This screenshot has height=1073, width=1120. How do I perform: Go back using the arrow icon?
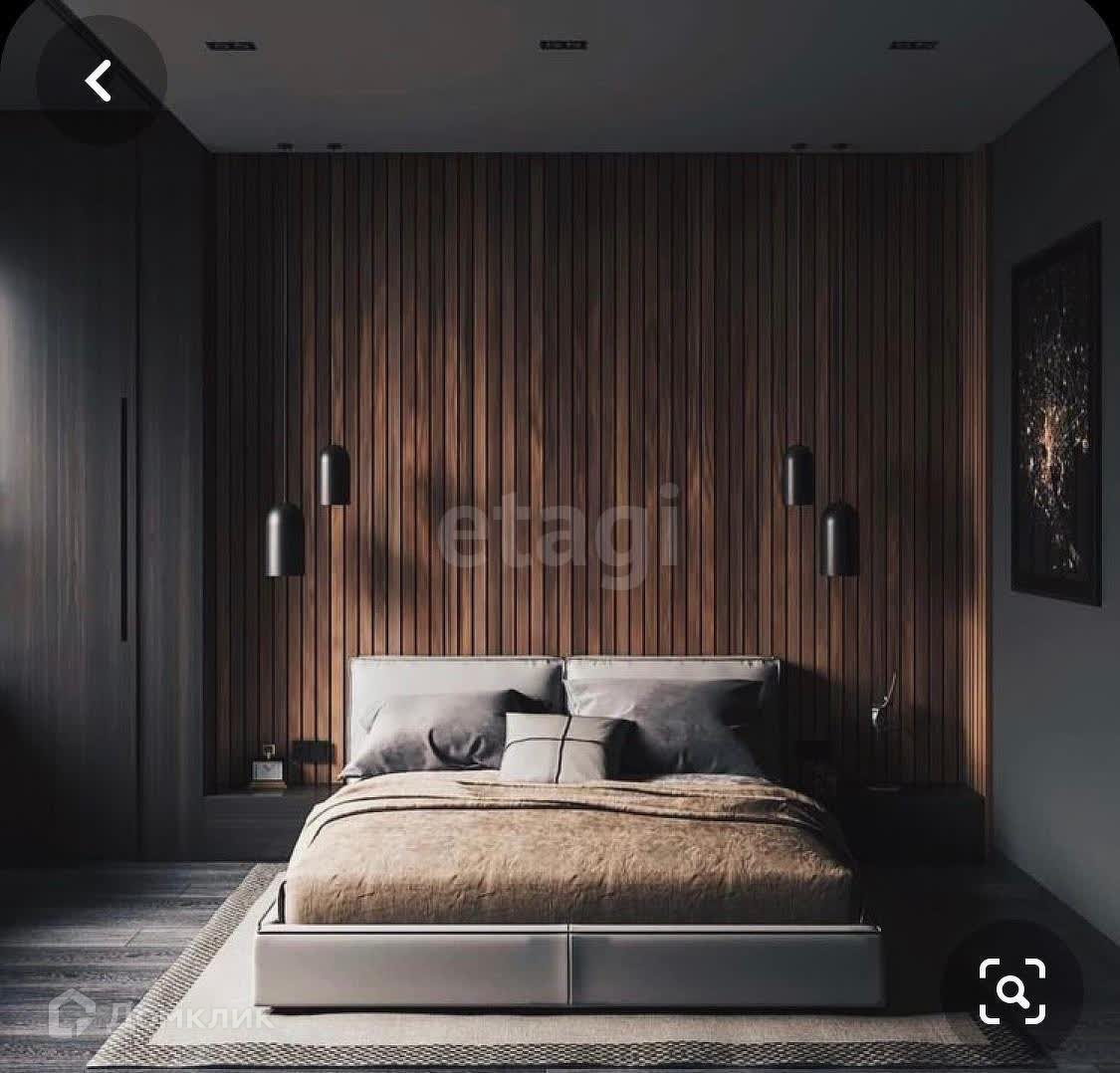[x=100, y=81]
